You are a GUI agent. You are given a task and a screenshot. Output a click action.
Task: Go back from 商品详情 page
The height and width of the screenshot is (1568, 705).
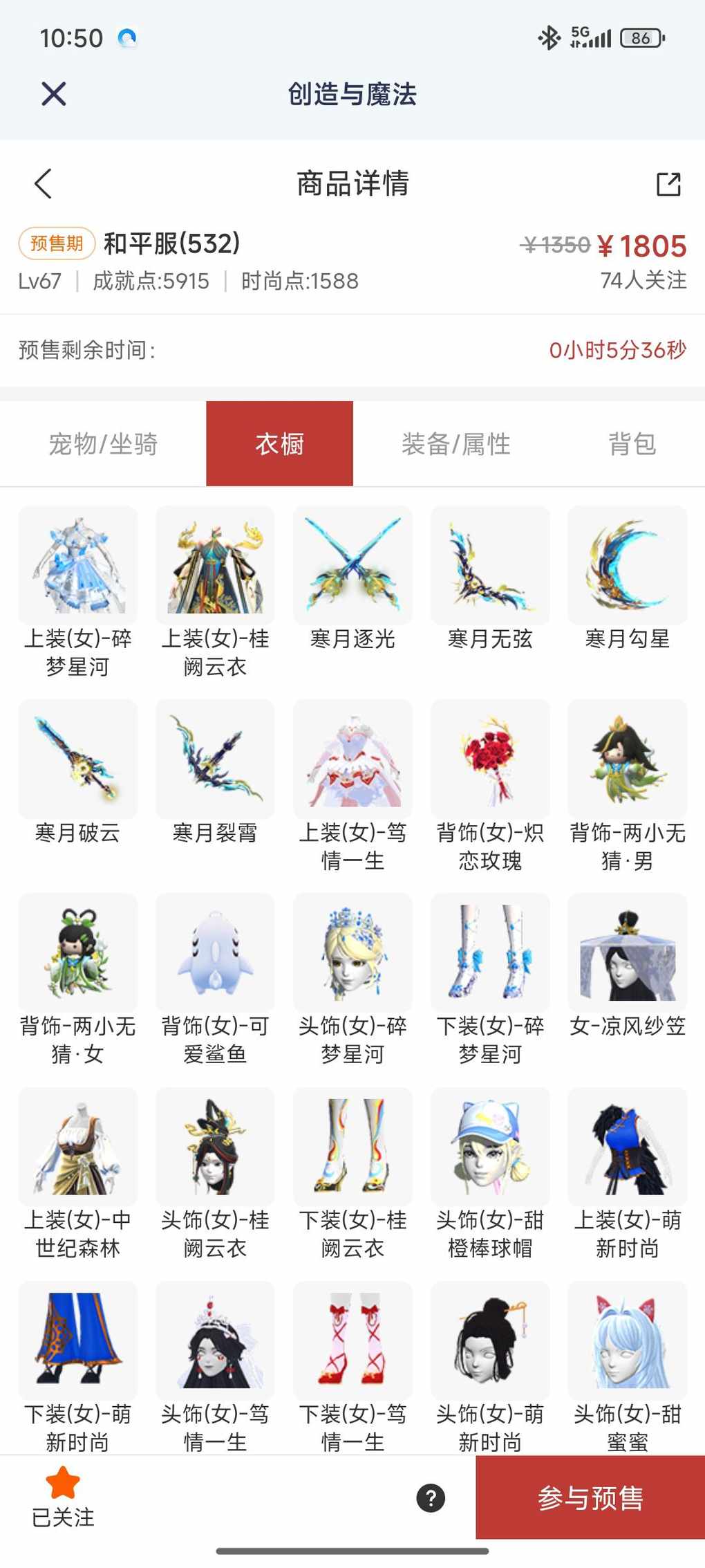pyautogui.click(x=43, y=184)
